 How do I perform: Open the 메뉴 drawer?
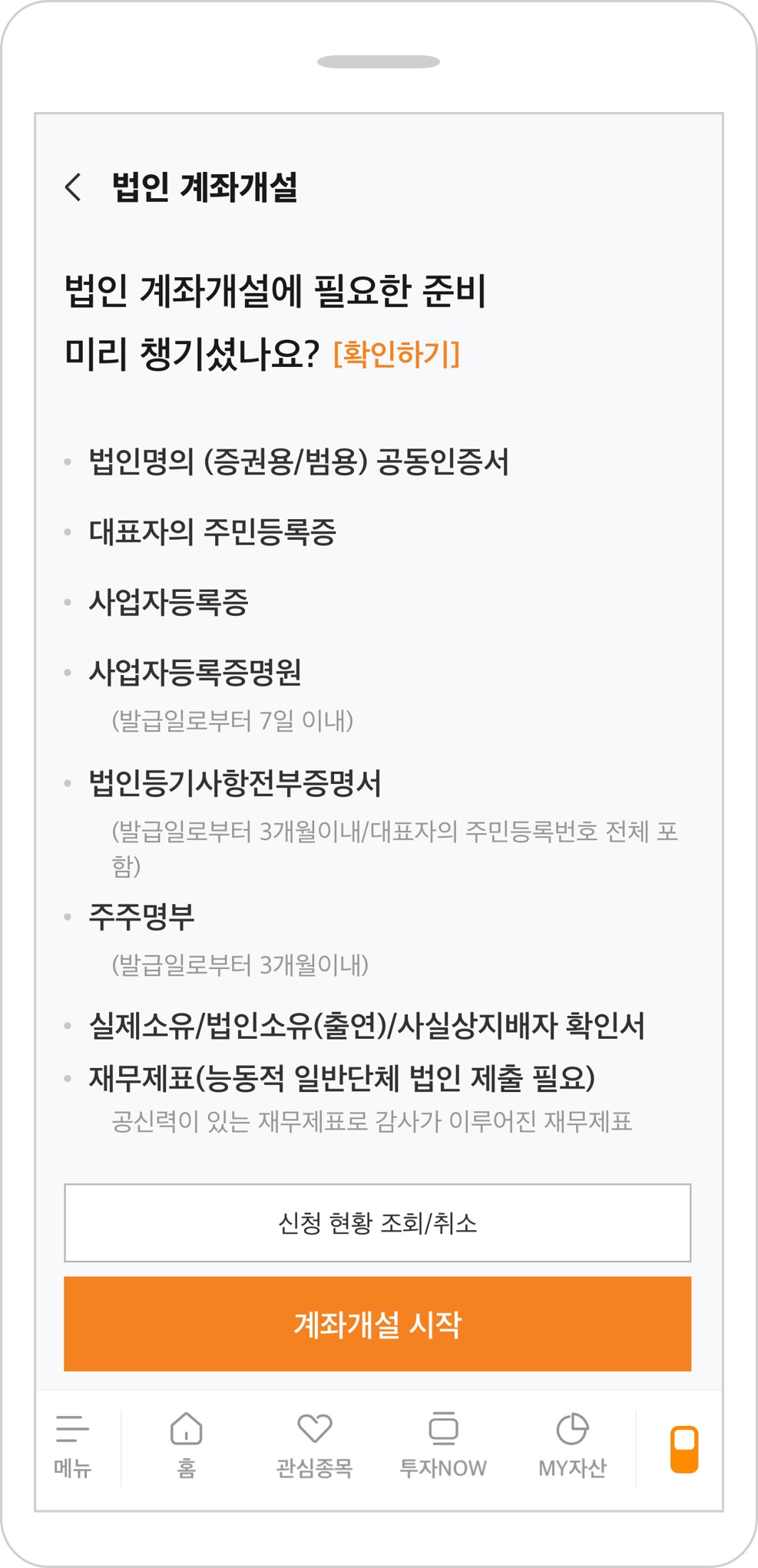[x=73, y=1447]
